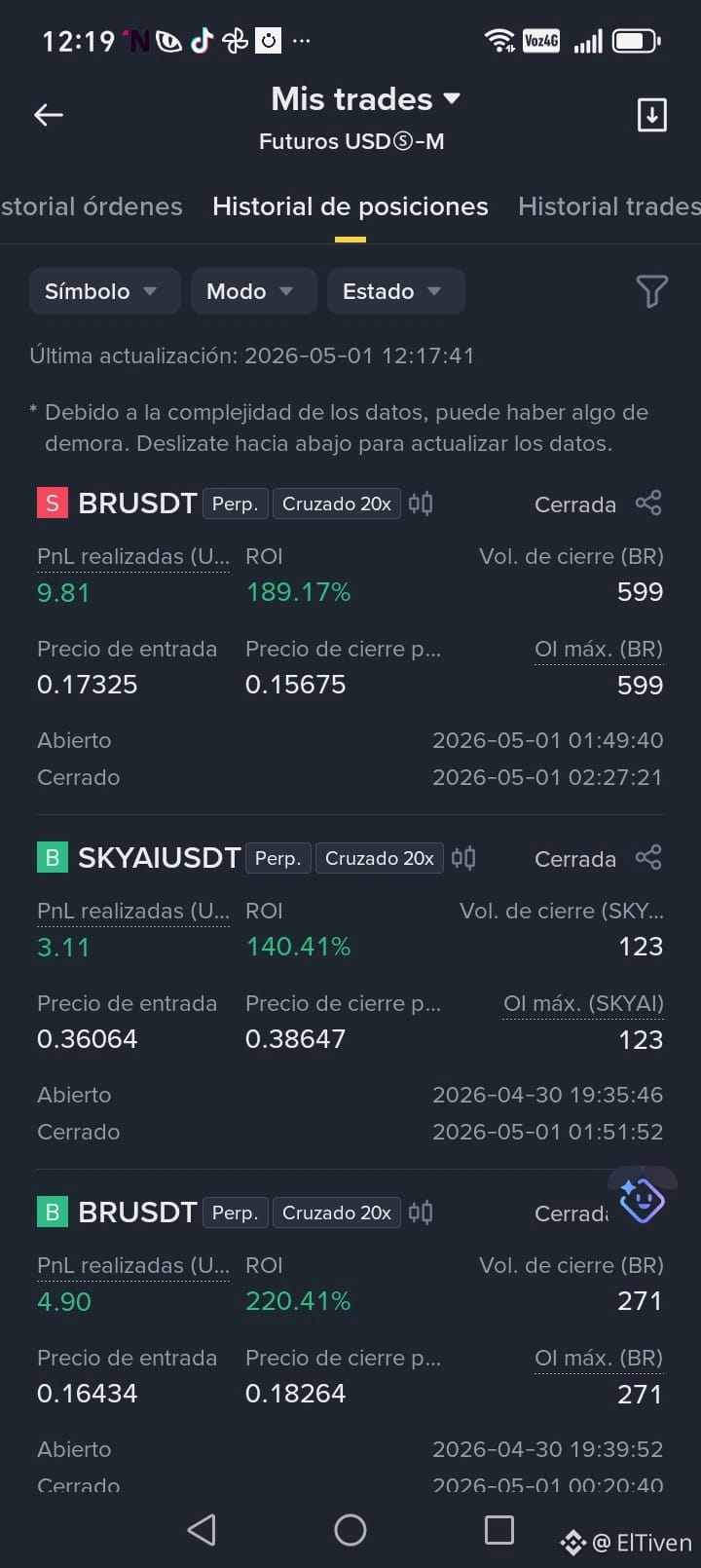Open the Modo filter dropdown
The image size is (701, 1568).
click(253, 291)
